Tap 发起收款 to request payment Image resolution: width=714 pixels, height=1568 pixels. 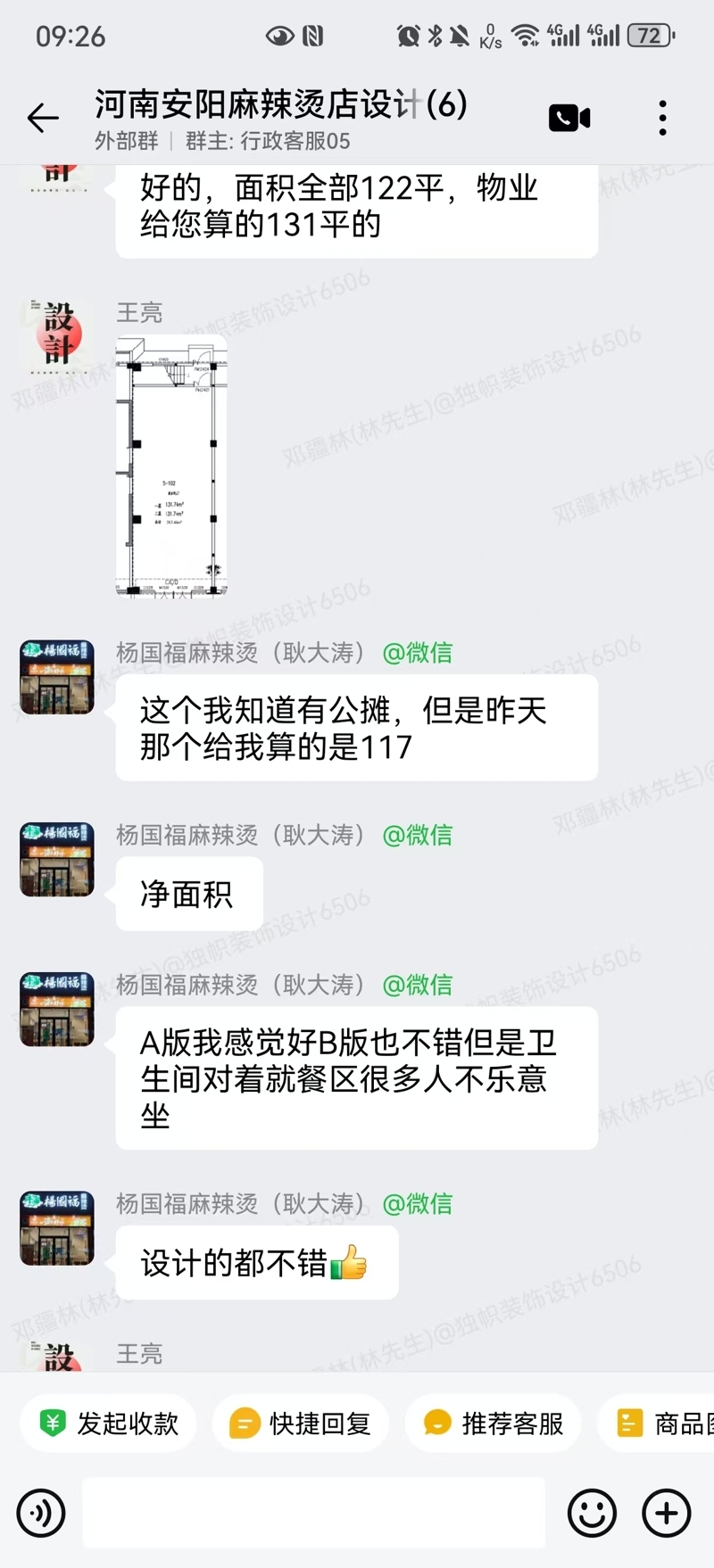(110, 1424)
